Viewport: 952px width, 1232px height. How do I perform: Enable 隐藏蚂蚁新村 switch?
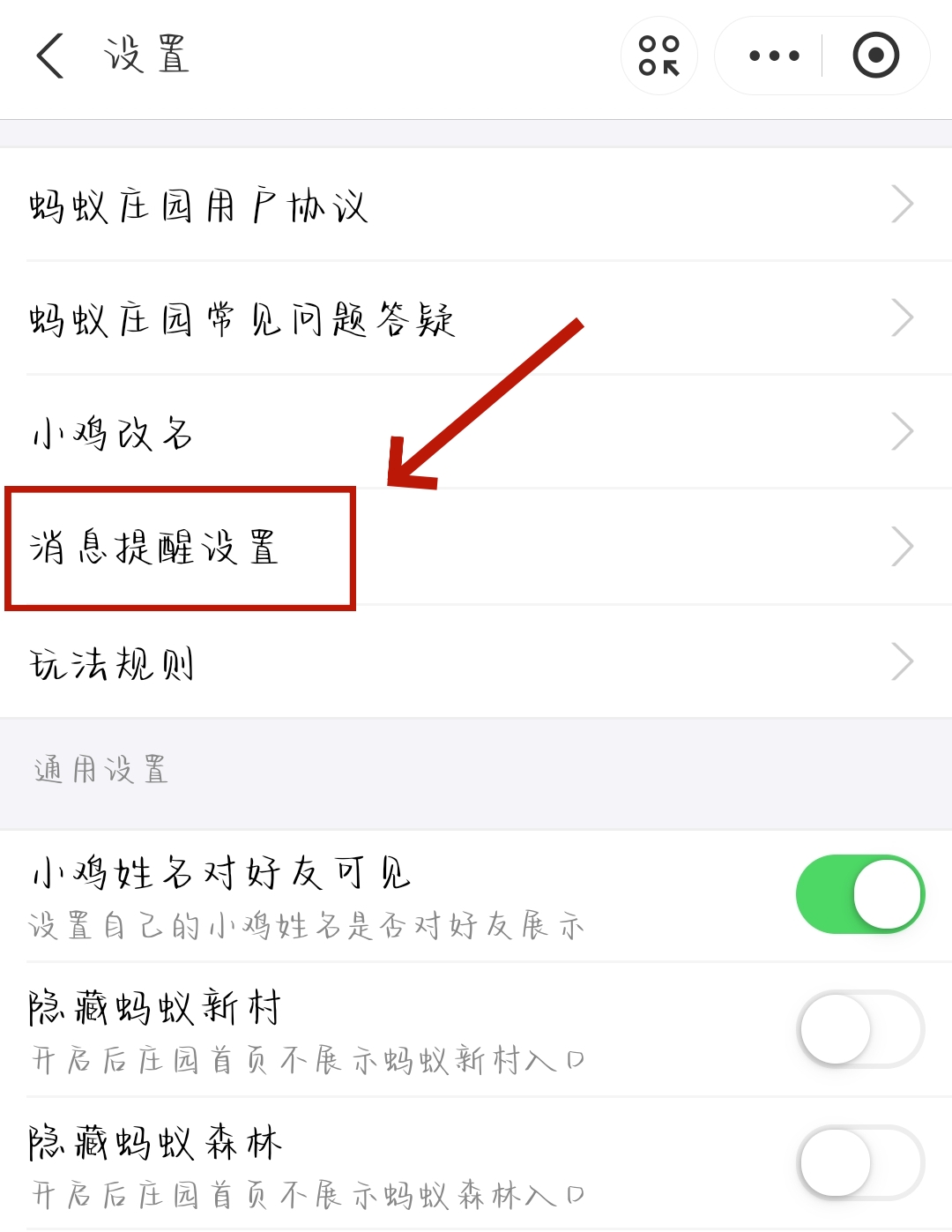pos(859,1029)
